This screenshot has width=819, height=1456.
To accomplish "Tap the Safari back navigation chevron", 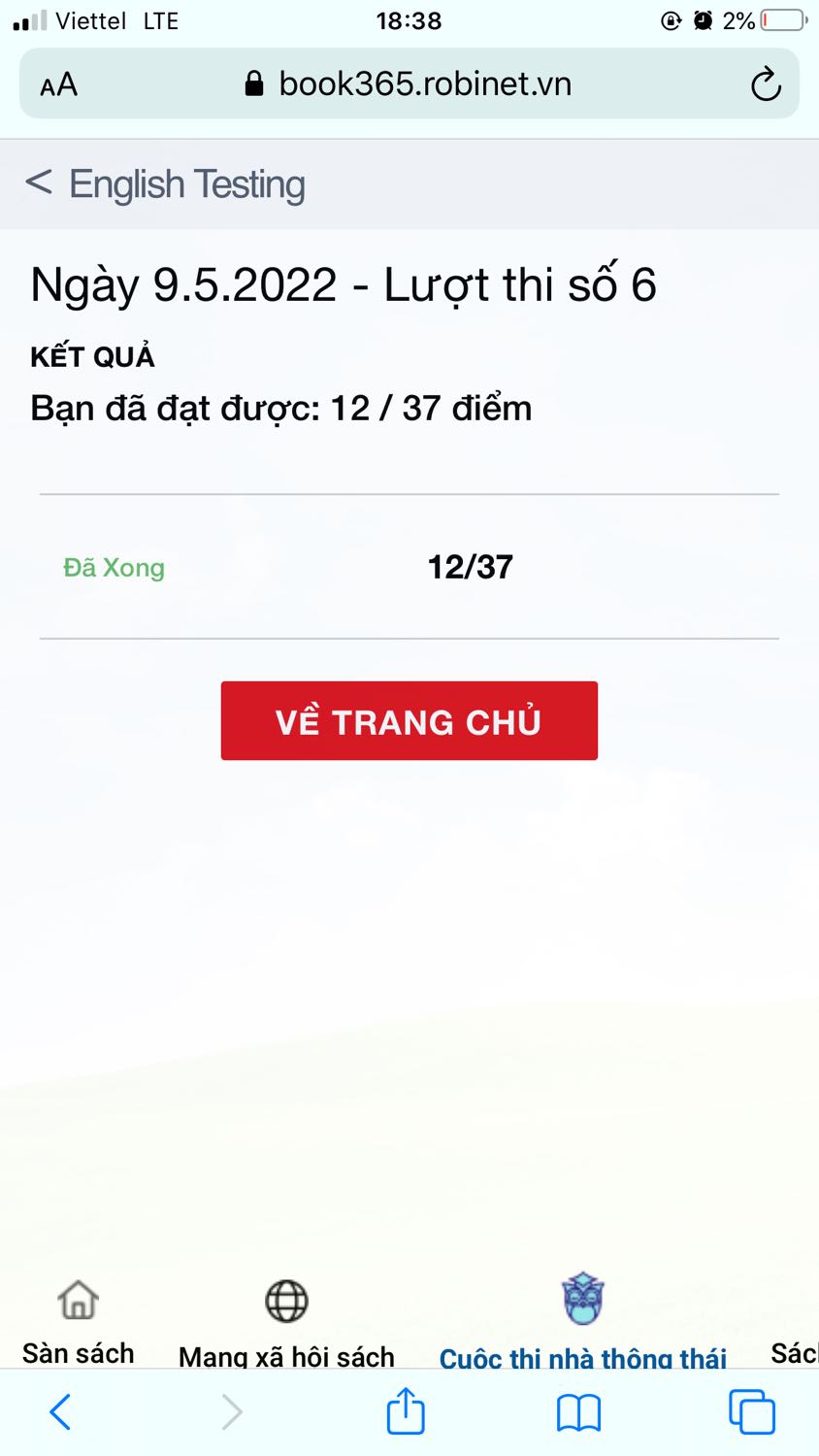I will pos(60,1412).
